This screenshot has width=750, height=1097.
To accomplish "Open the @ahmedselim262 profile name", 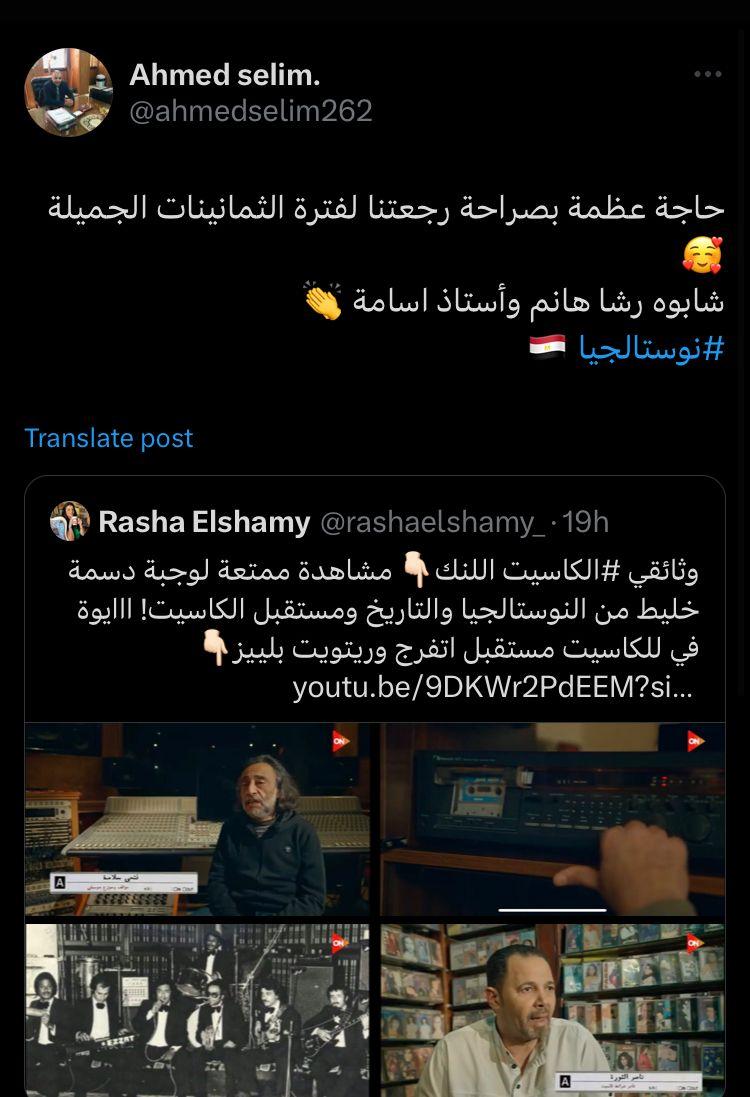I will (x=250, y=111).
